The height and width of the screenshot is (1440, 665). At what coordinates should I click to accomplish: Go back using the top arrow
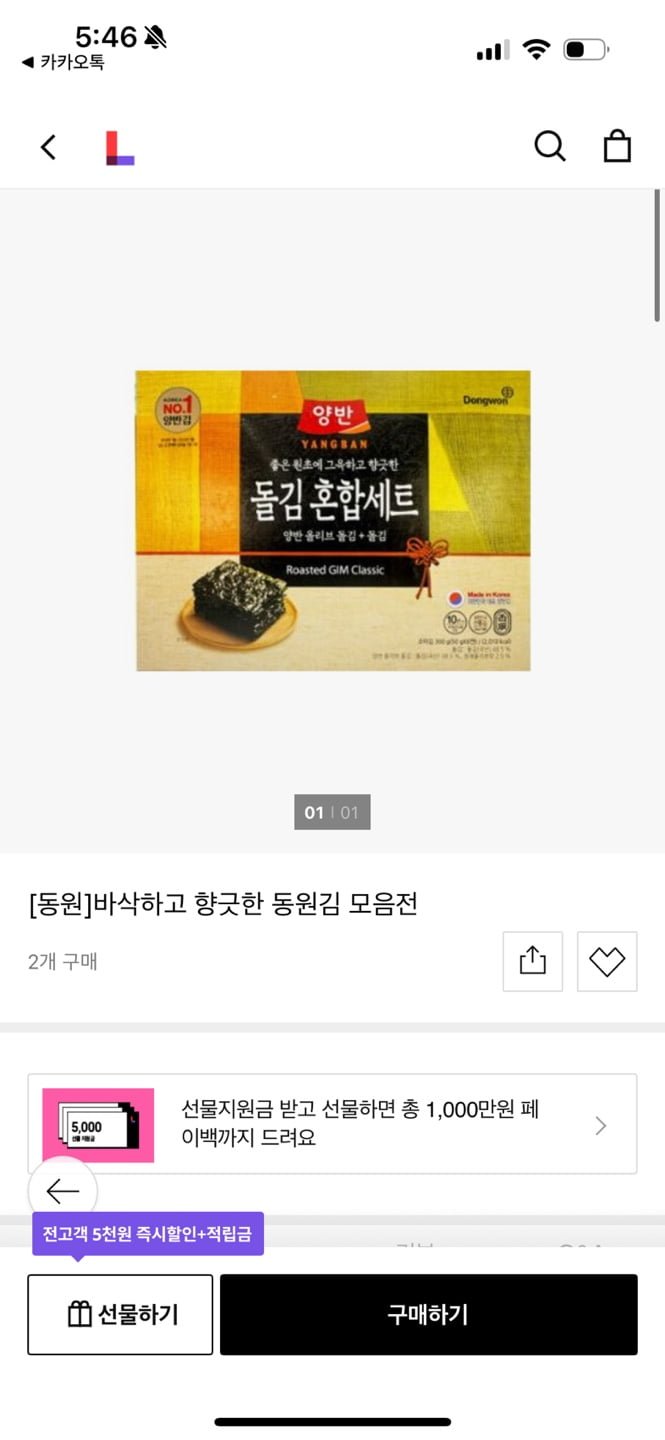[47, 147]
